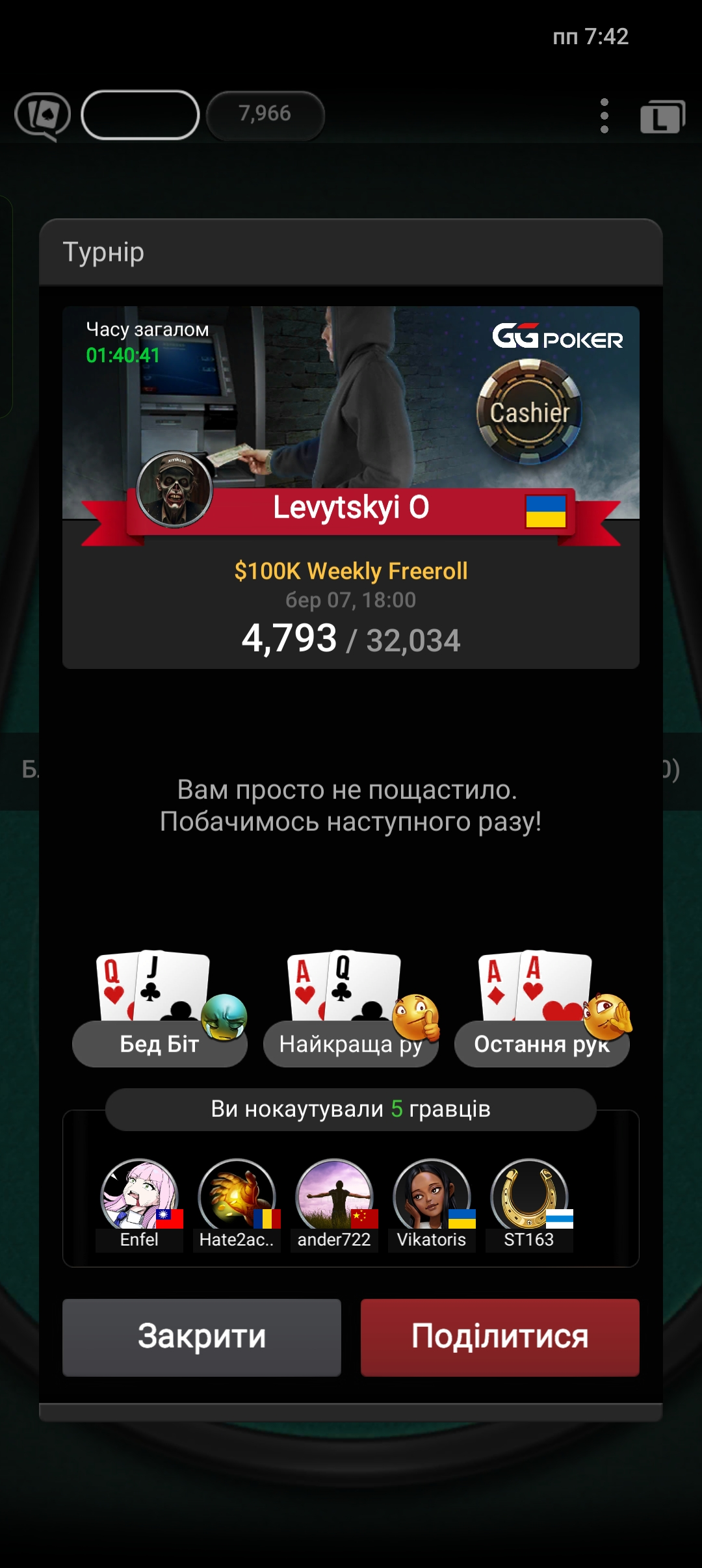Image resolution: width=702 pixels, height=1568 pixels.
Task: Open knocked-out player Vikatoris's profile
Action: tap(432, 1197)
